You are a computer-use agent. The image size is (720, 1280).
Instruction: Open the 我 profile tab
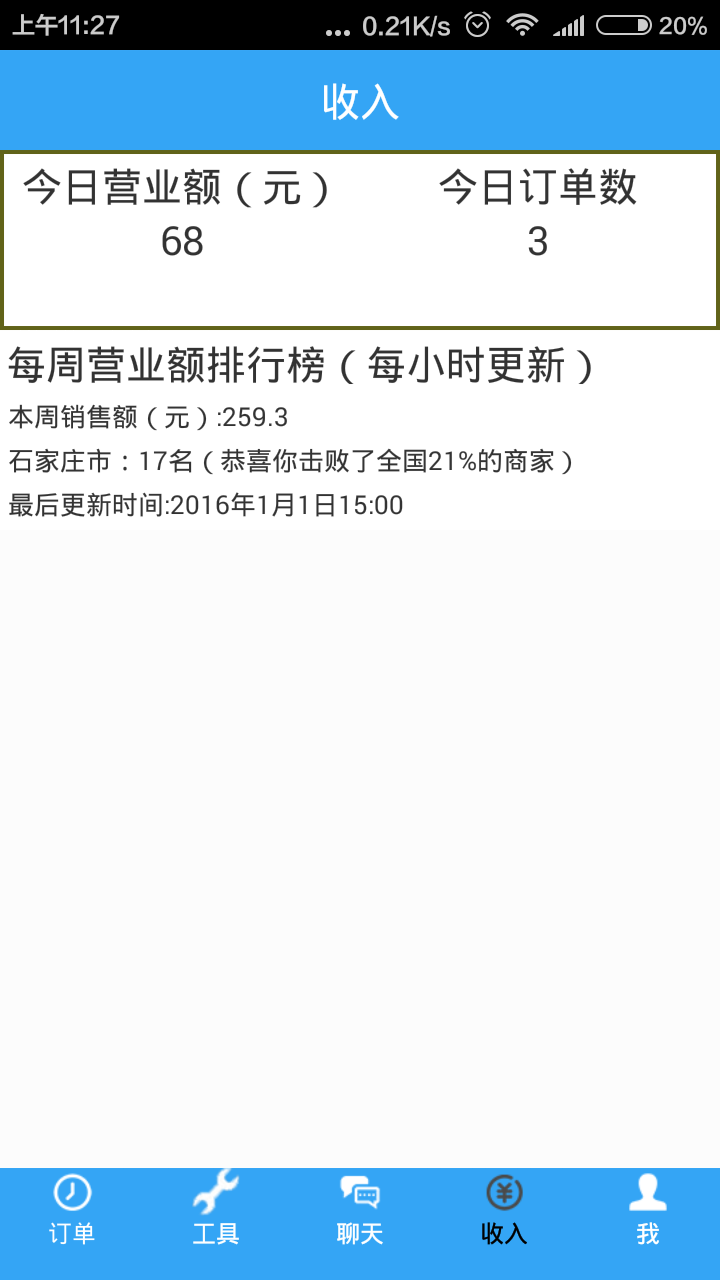click(x=648, y=1210)
